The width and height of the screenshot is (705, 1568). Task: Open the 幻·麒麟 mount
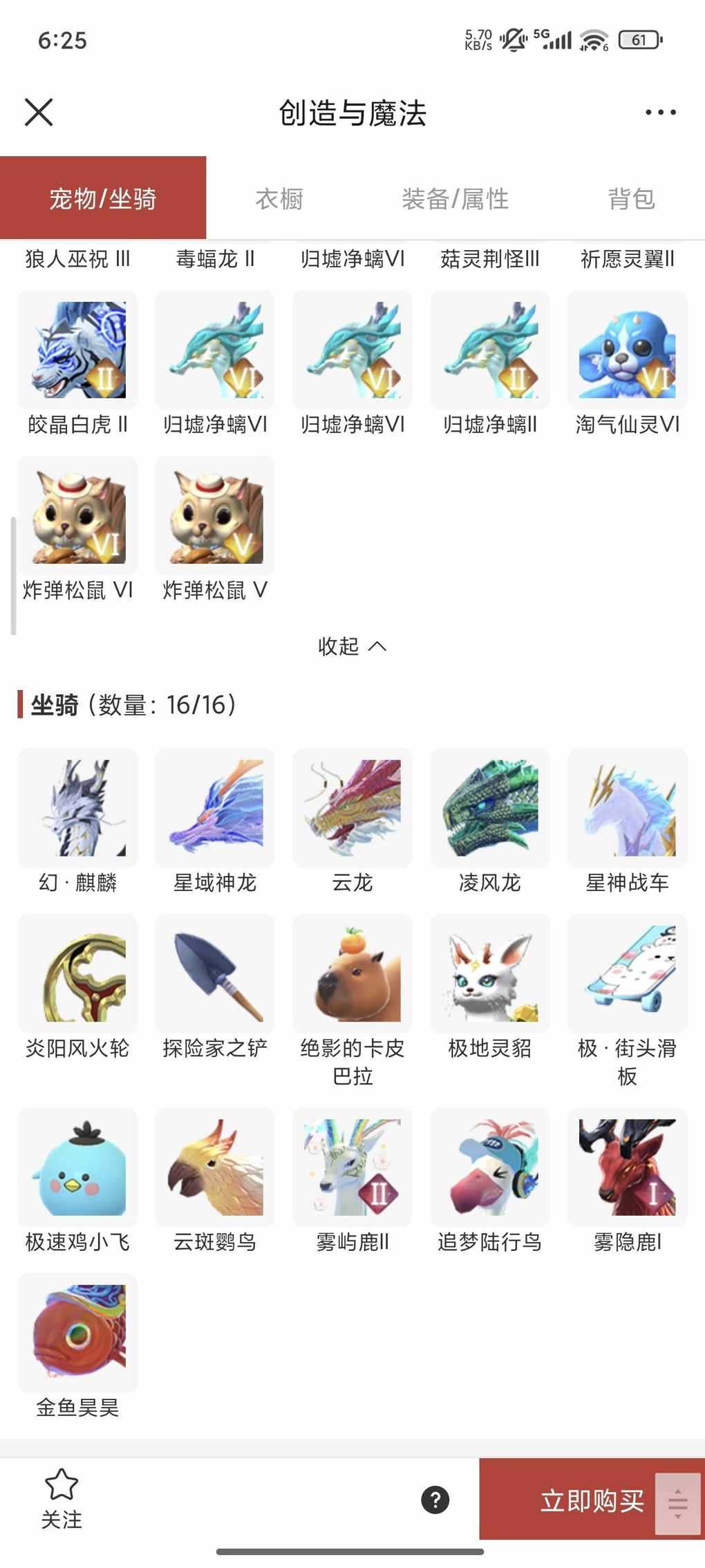click(77, 808)
